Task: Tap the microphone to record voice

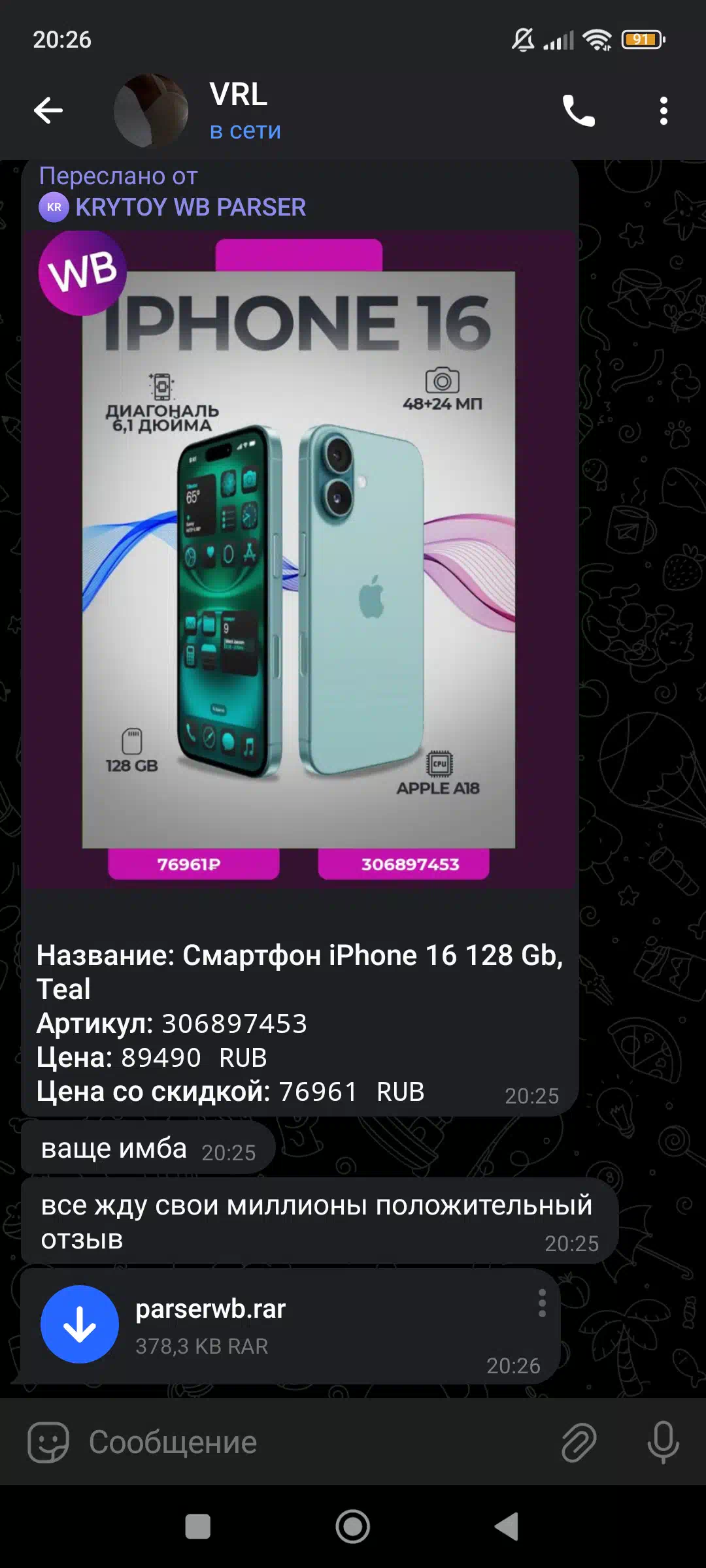Action: click(x=663, y=1443)
